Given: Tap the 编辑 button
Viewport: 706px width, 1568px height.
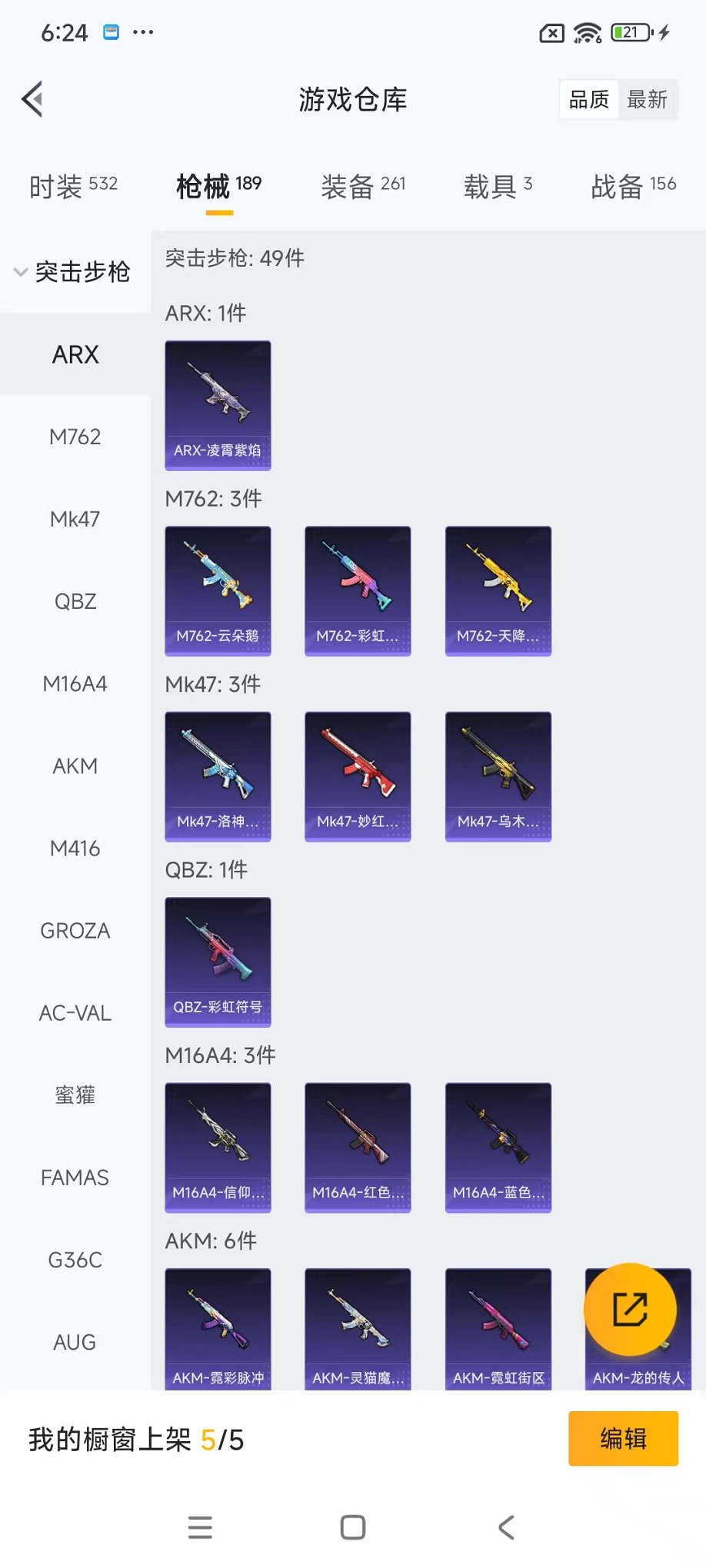Looking at the screenshot, I should click(623, 1438).
